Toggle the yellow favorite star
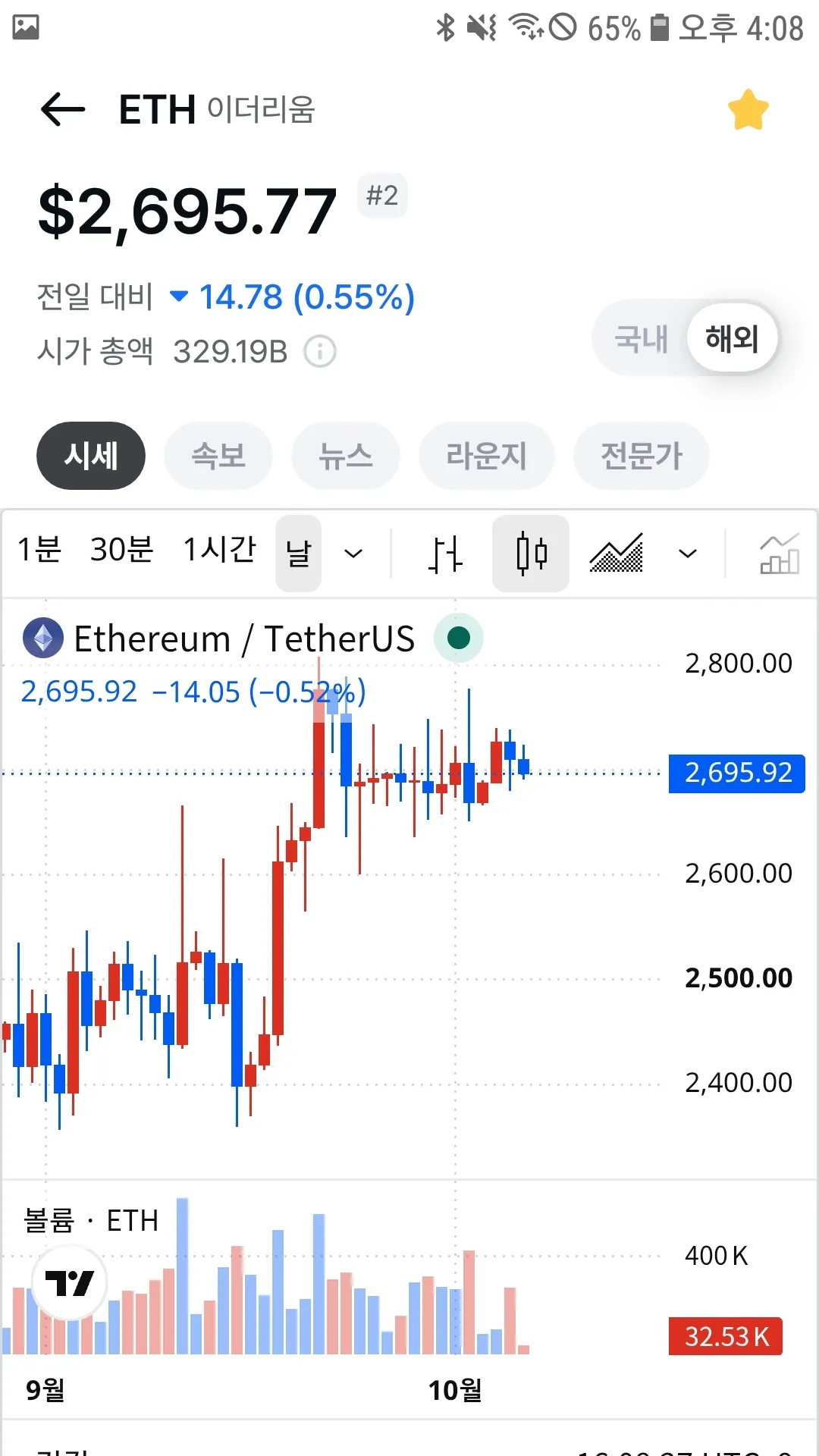This screenshot has height=1456, width=819. pos(748,110)
